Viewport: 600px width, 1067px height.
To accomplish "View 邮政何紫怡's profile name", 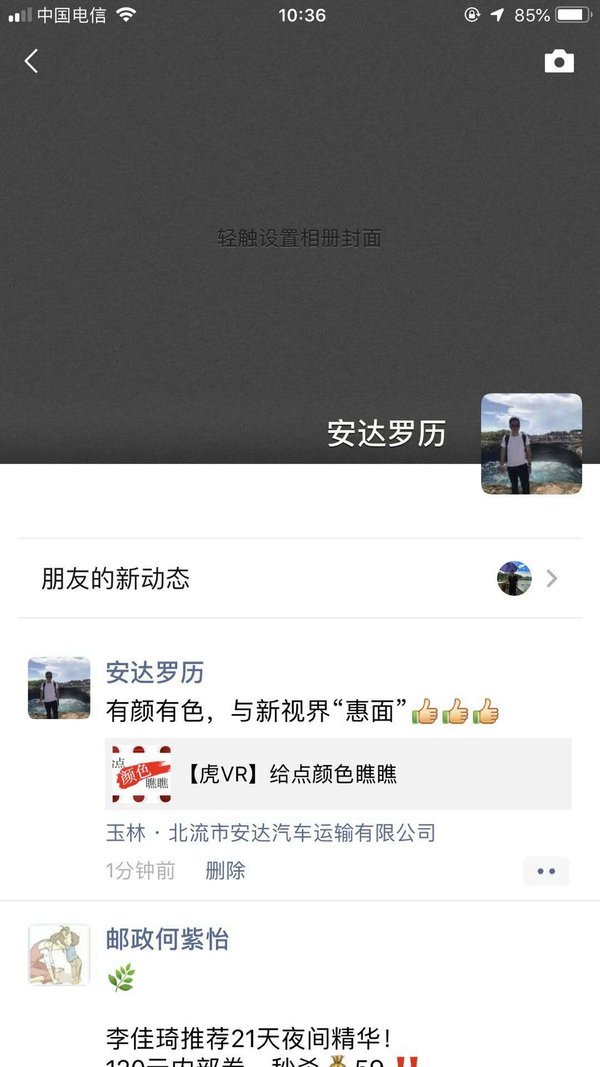I will pos(167,939).
